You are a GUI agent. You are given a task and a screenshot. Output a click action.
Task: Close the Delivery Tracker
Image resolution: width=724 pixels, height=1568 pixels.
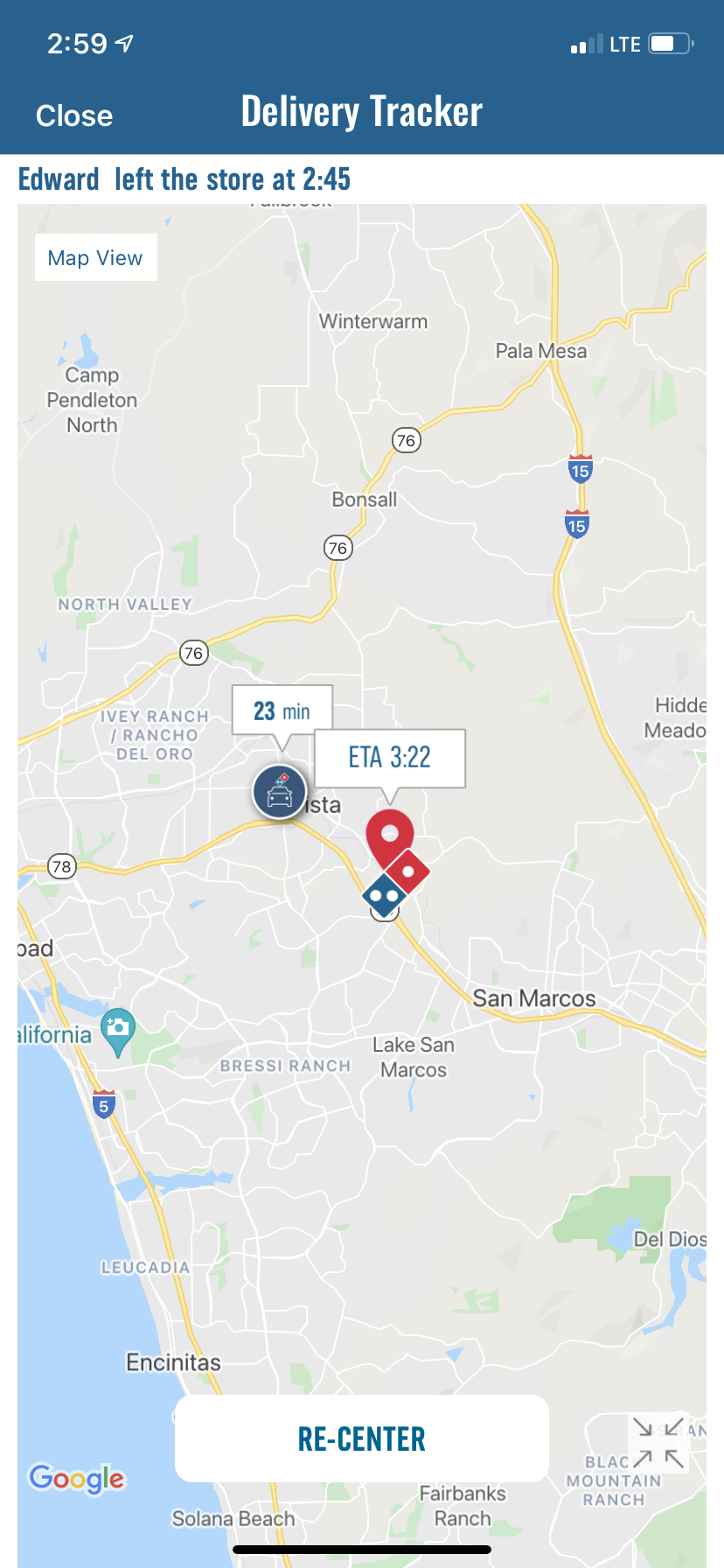[x=74, y=115]
